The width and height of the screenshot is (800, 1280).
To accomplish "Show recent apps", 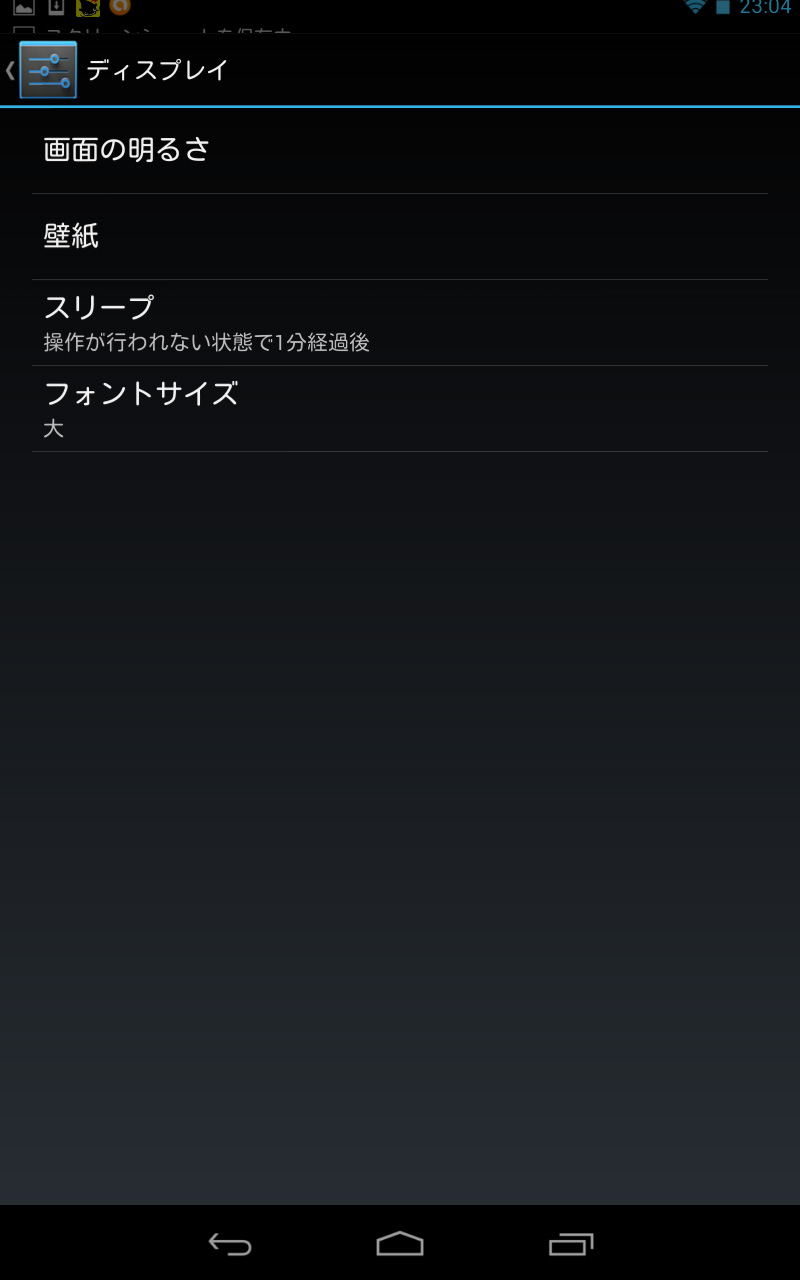I will click(x=571, y=1243).
